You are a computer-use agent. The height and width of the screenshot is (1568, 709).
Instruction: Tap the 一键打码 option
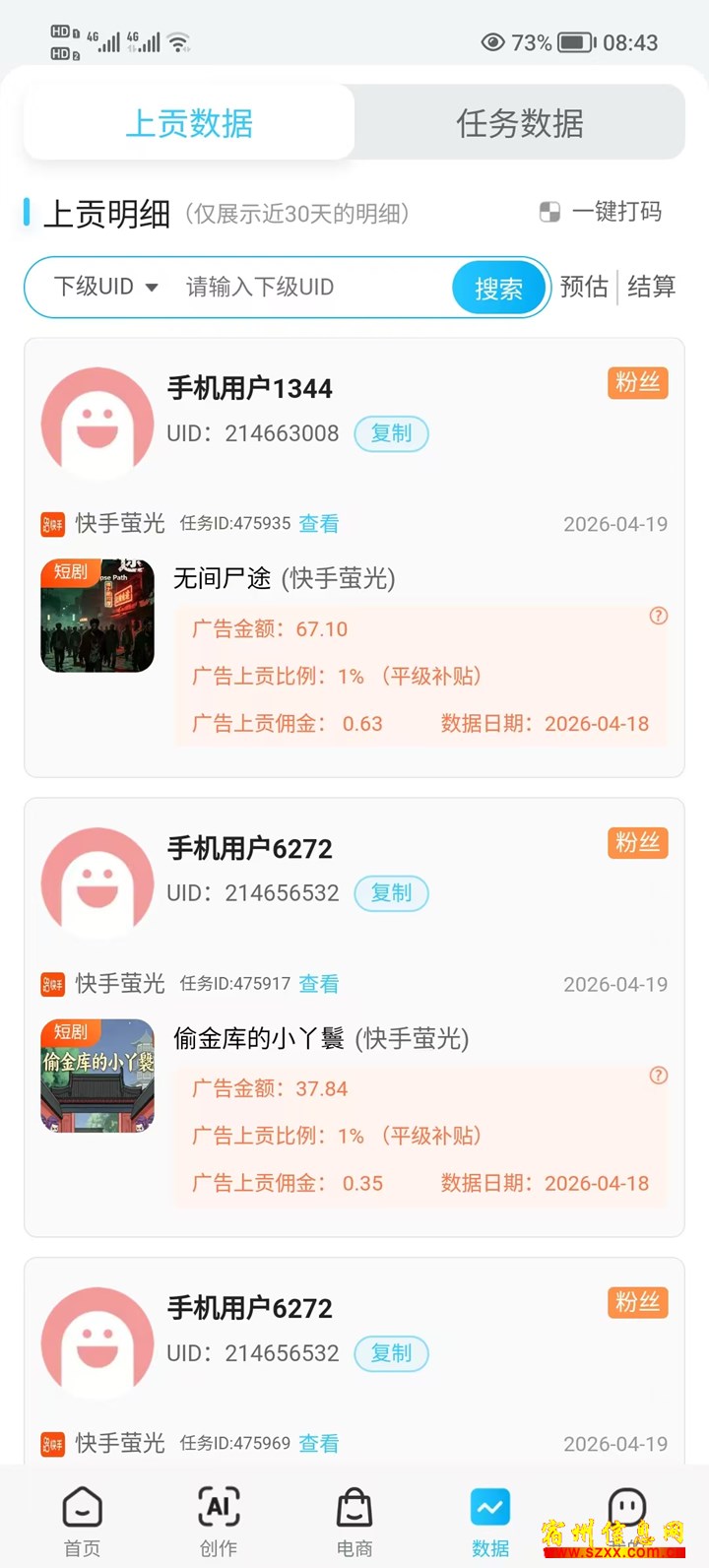click(x=601, y=212)
